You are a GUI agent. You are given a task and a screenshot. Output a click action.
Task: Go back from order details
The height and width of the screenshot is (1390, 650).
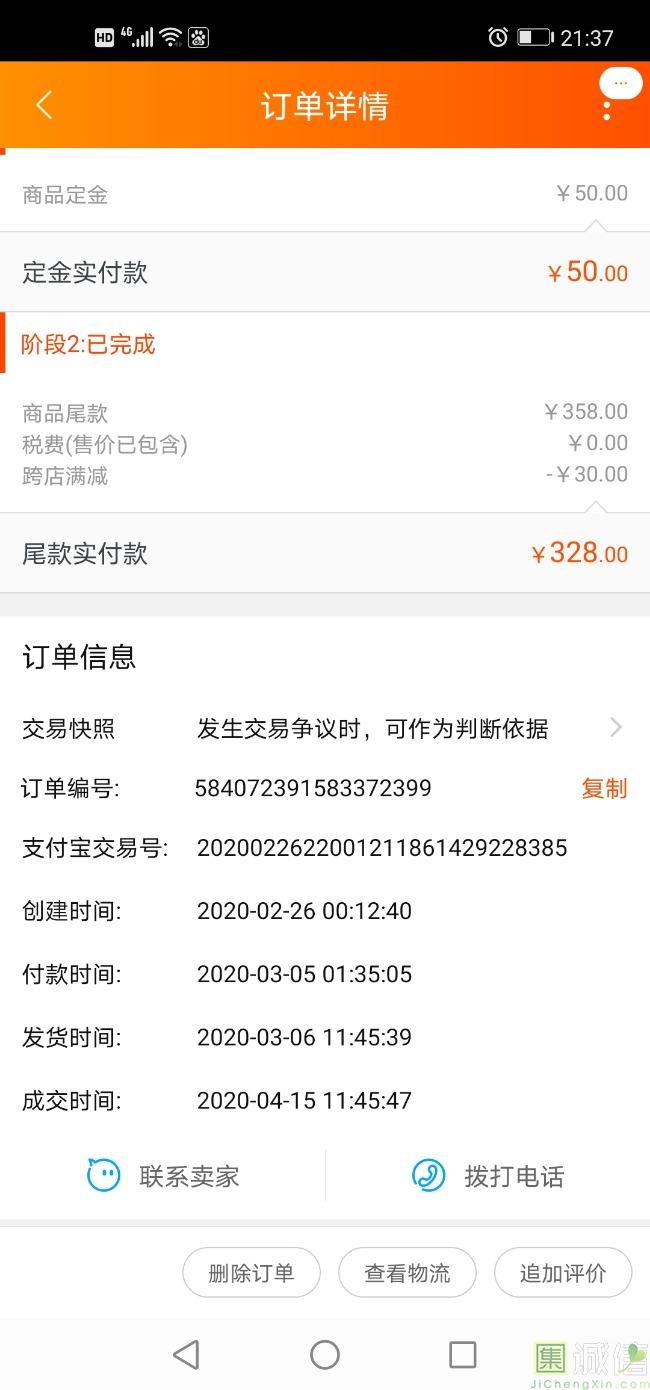[44, 105]
